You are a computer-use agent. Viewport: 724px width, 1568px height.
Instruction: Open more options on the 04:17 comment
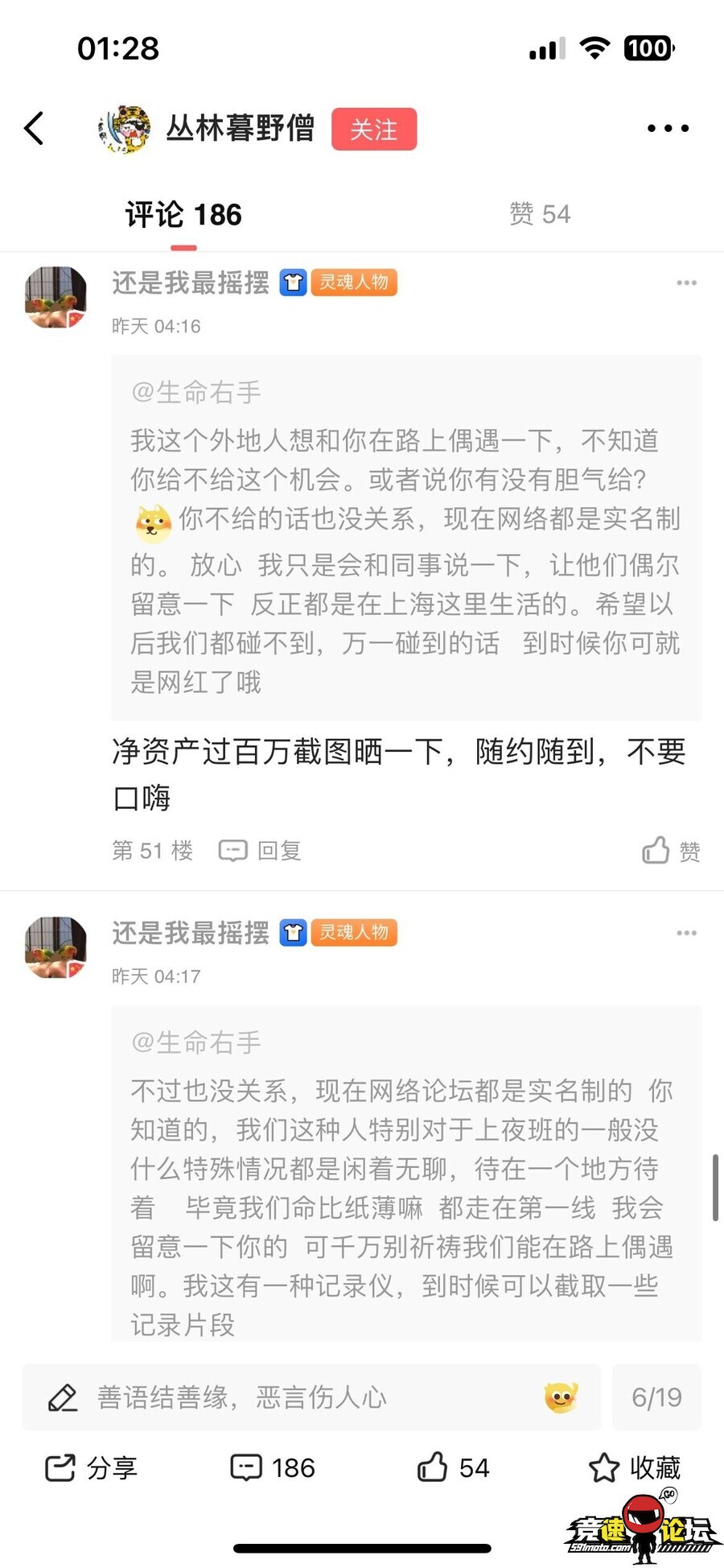(686, 933)
